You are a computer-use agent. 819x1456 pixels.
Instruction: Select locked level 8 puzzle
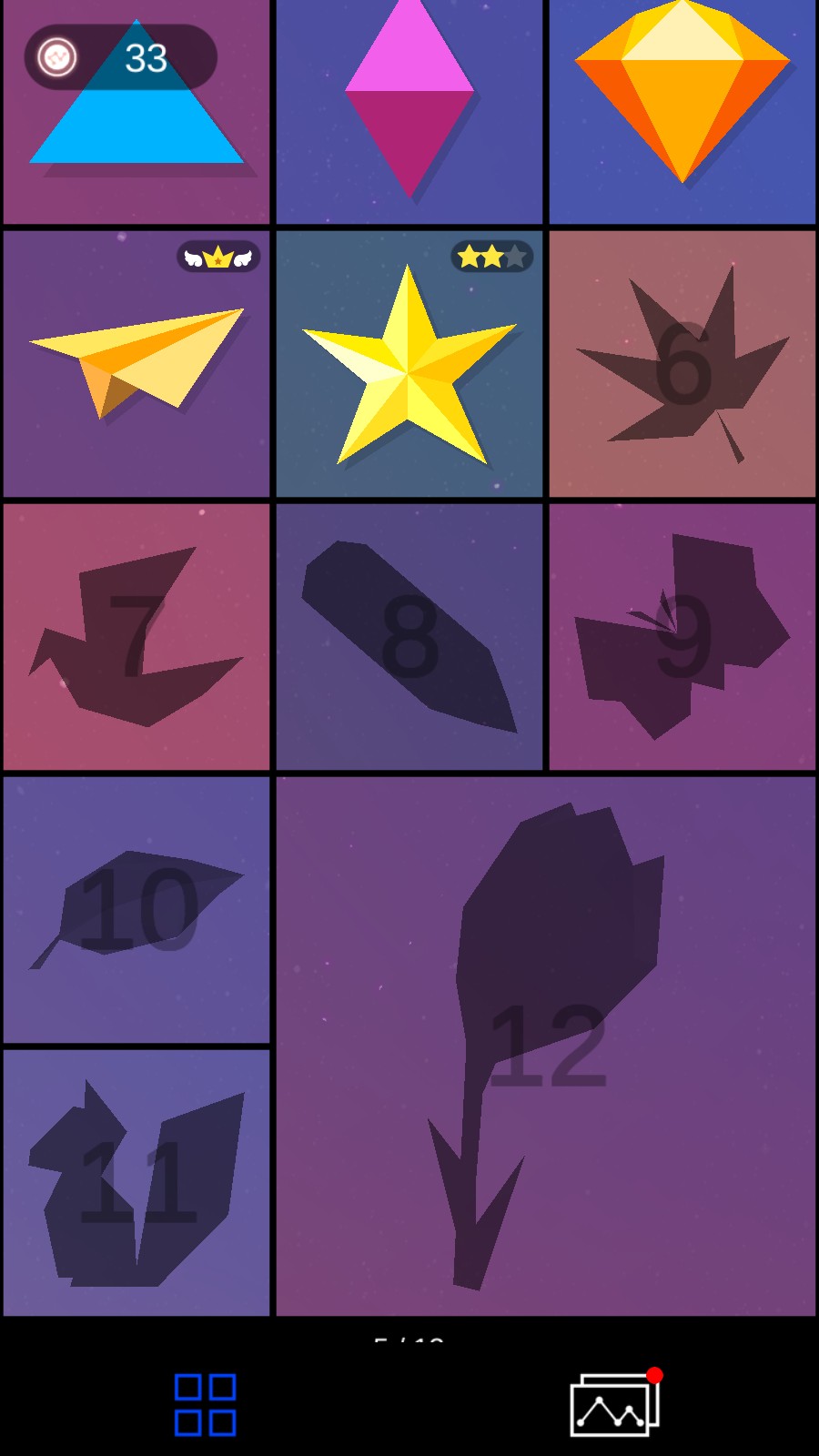(409, 637)
